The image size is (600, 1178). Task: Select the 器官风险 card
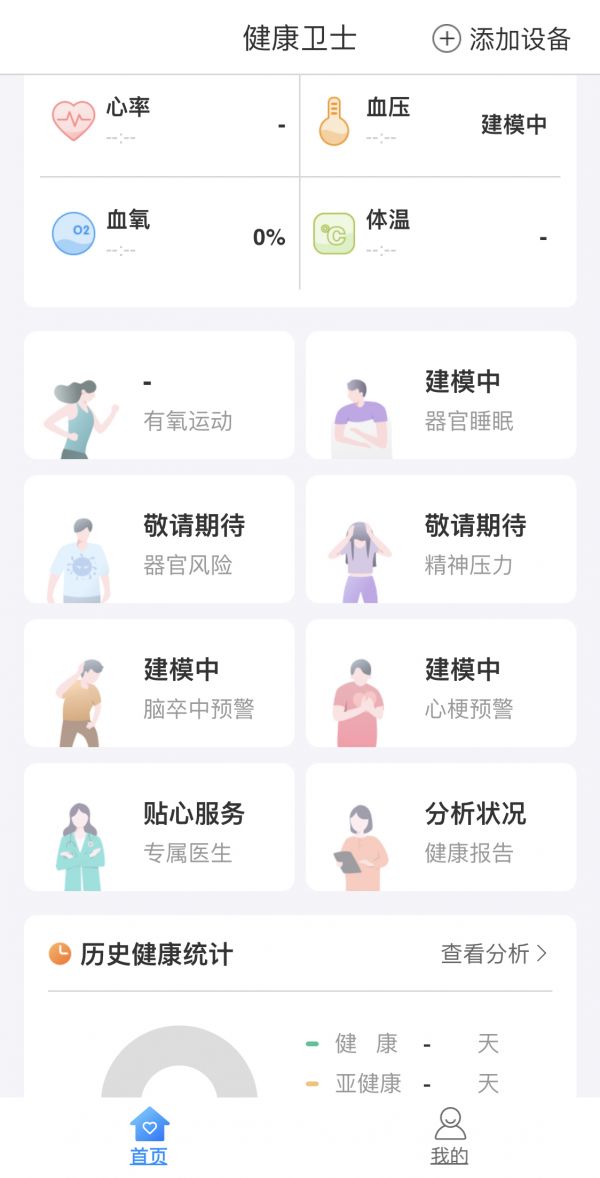point(159,540)
